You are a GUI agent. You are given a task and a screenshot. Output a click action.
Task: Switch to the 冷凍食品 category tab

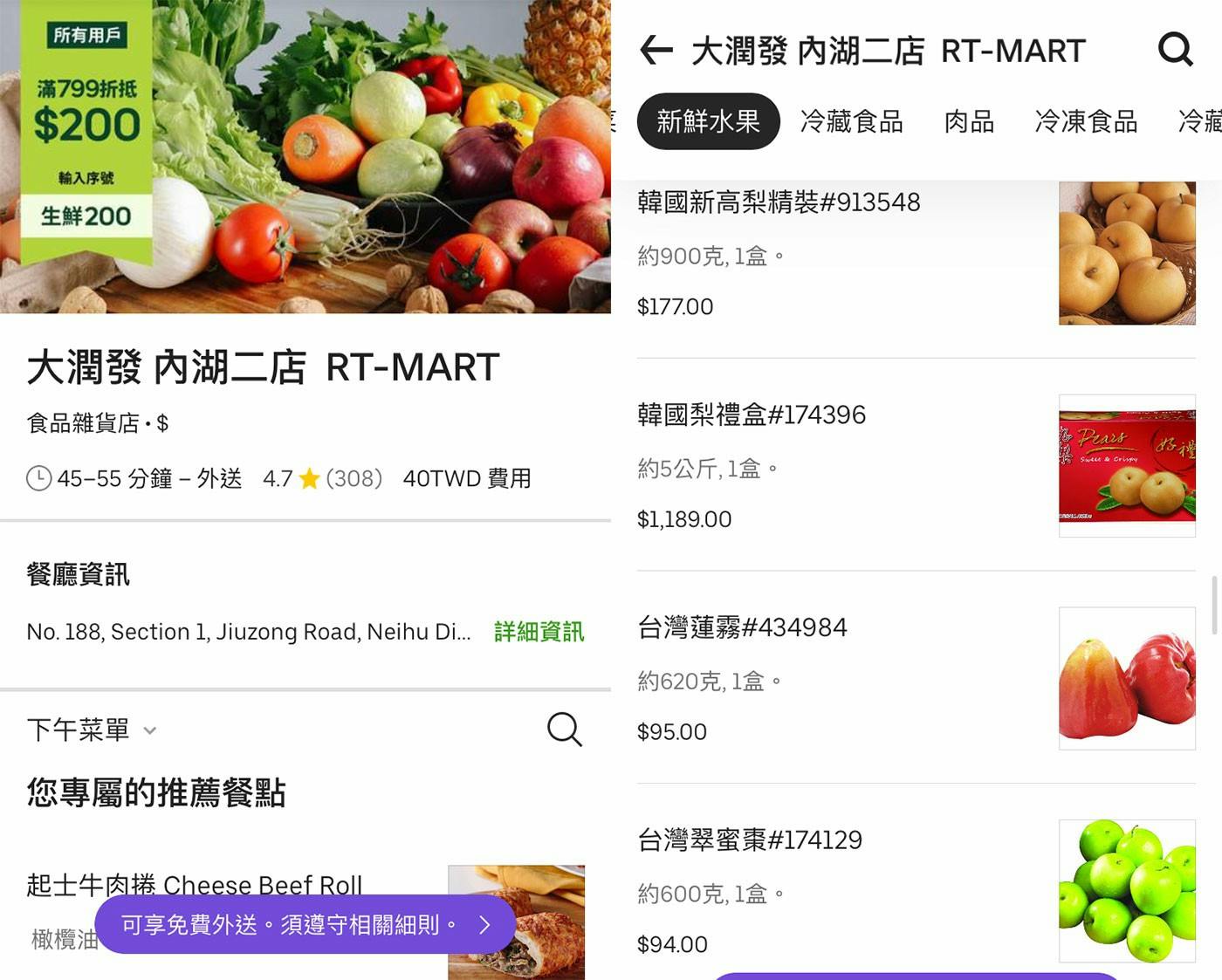coord(1086,121)
